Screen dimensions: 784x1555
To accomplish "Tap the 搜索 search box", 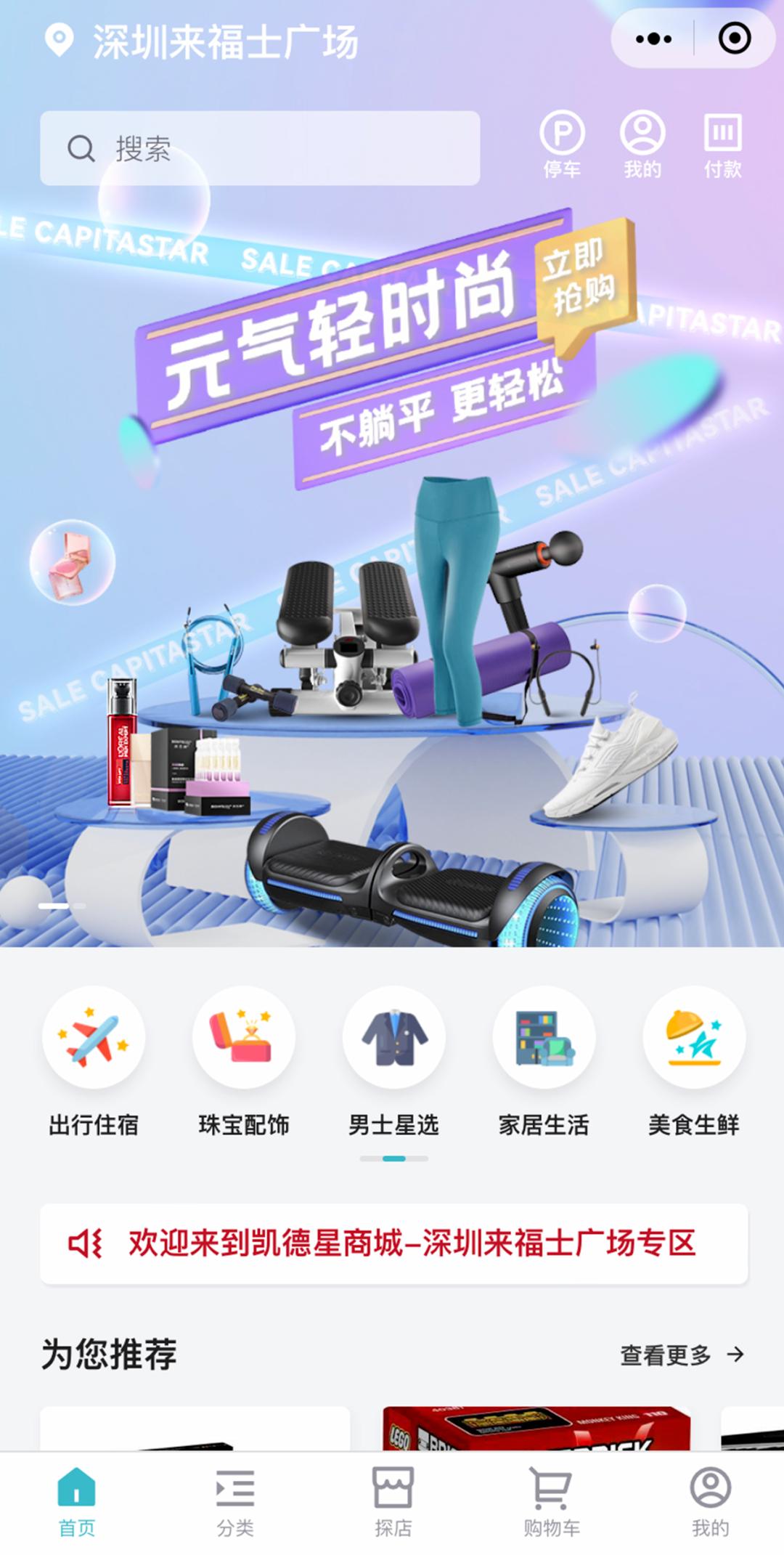I will pyautogui.click(x=260, y=149).
